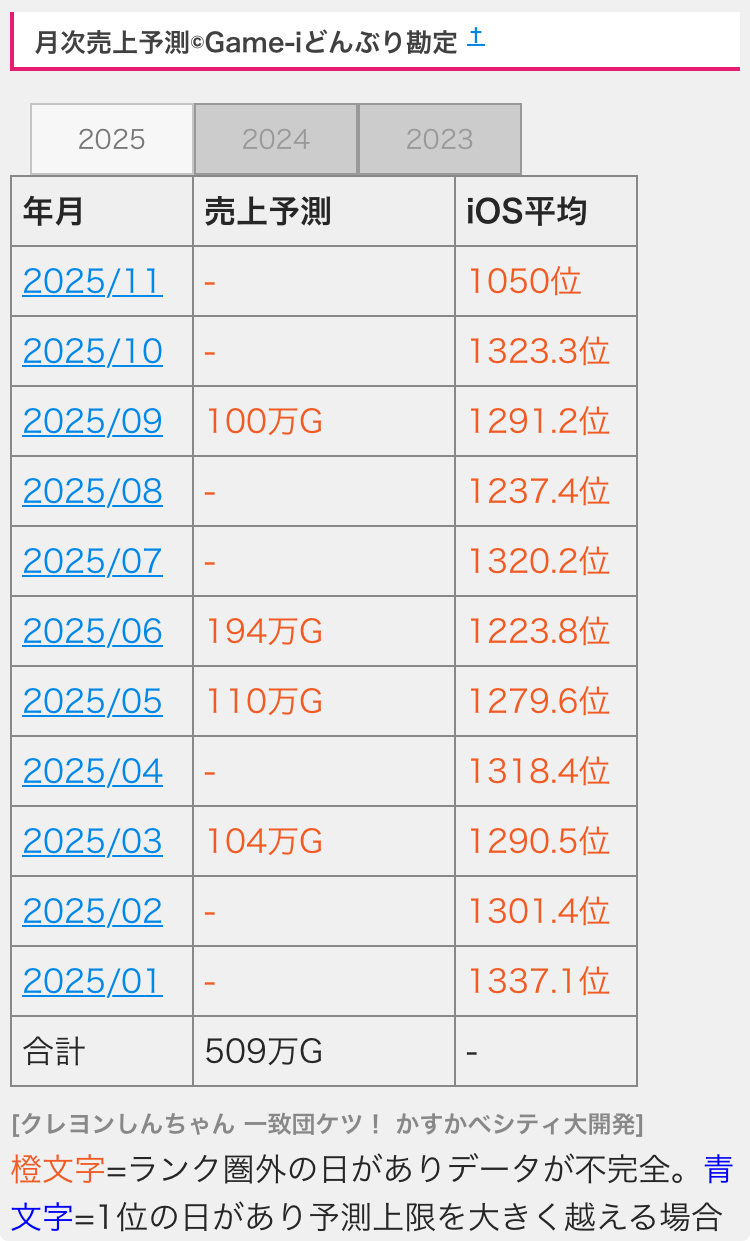This screenshot has width=750, height=1241.
Task: Go to the 2025/06 entry
Action: point(92,632)
